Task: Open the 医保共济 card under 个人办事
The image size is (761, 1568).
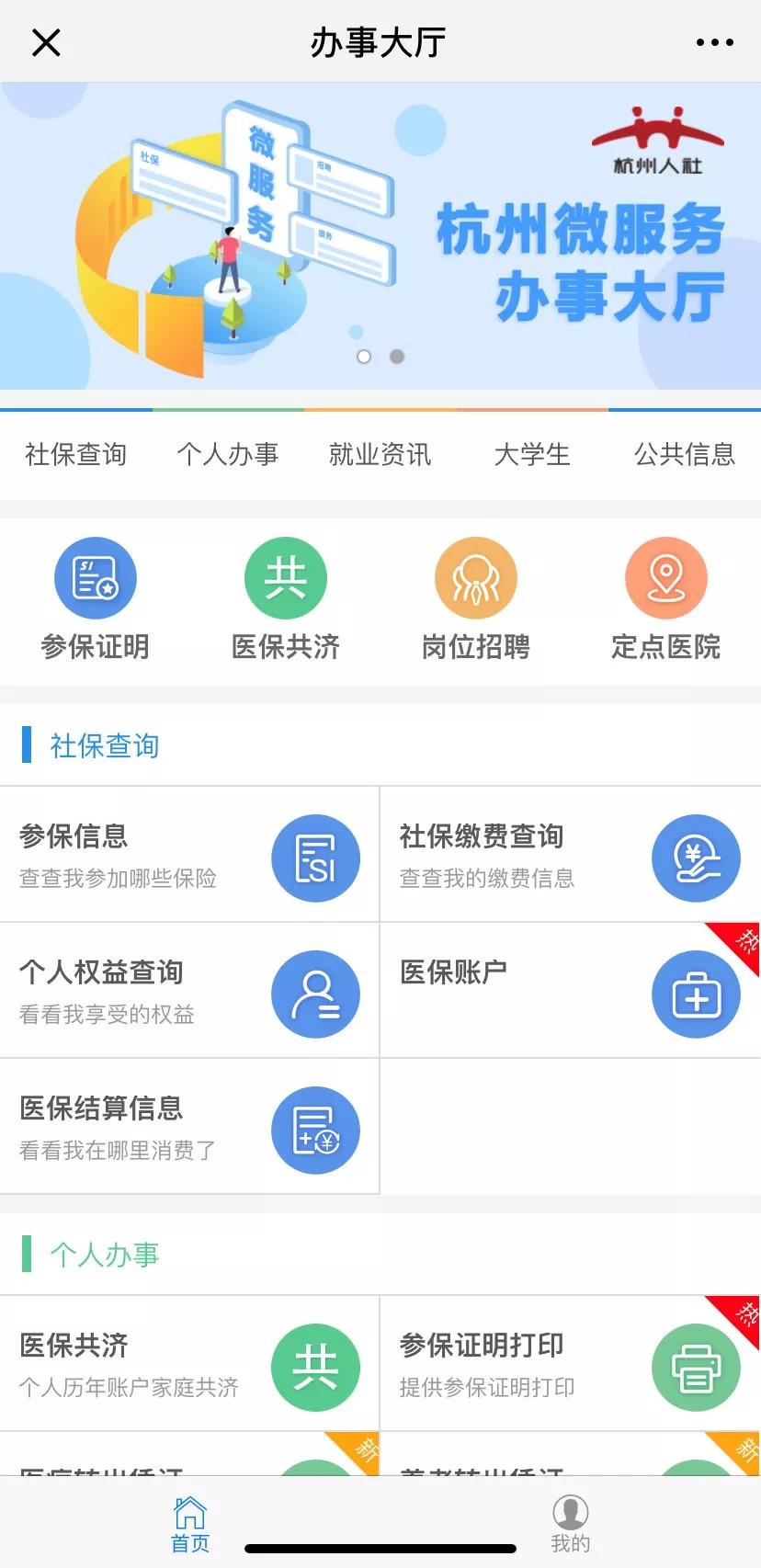Action: [189, 1364]
